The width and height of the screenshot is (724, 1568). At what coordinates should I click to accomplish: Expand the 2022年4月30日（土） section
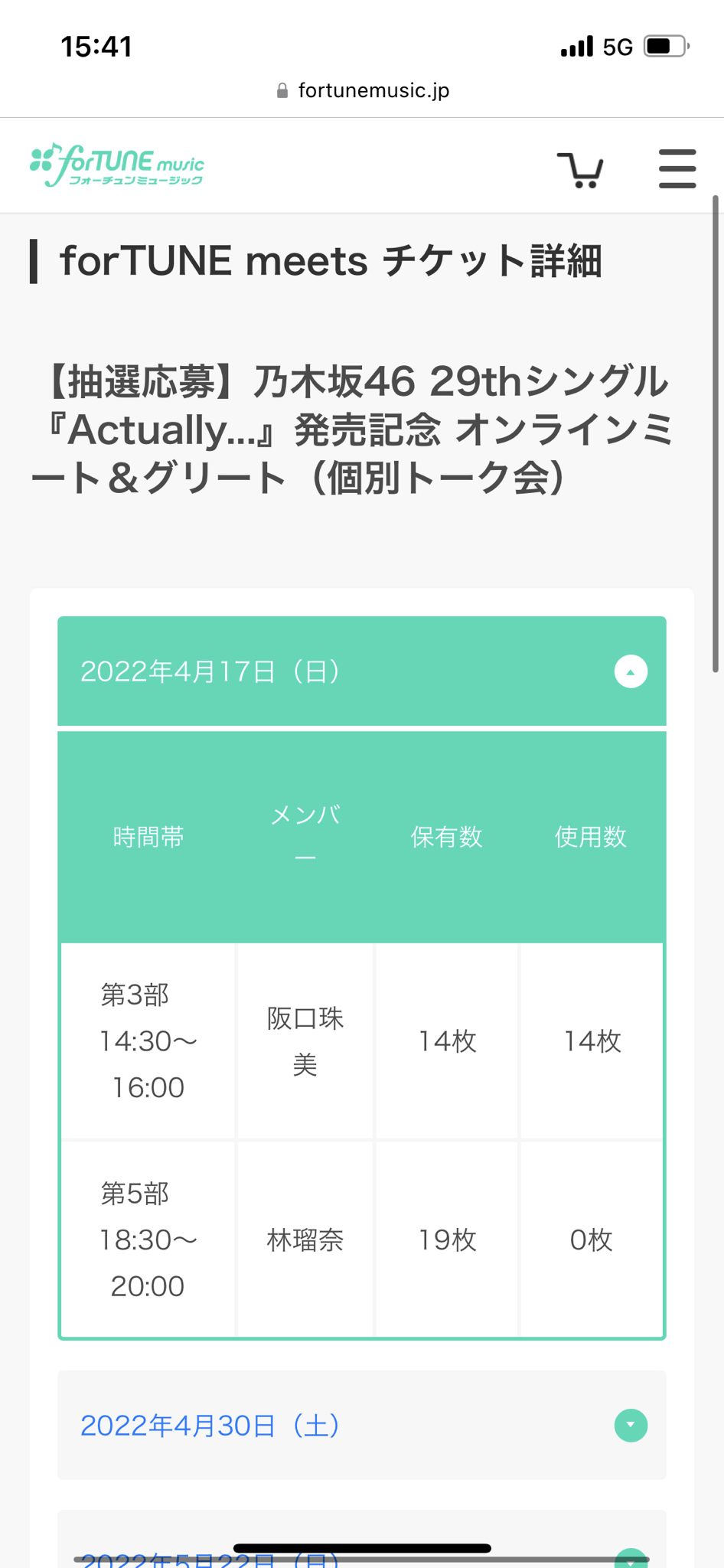362,1425
